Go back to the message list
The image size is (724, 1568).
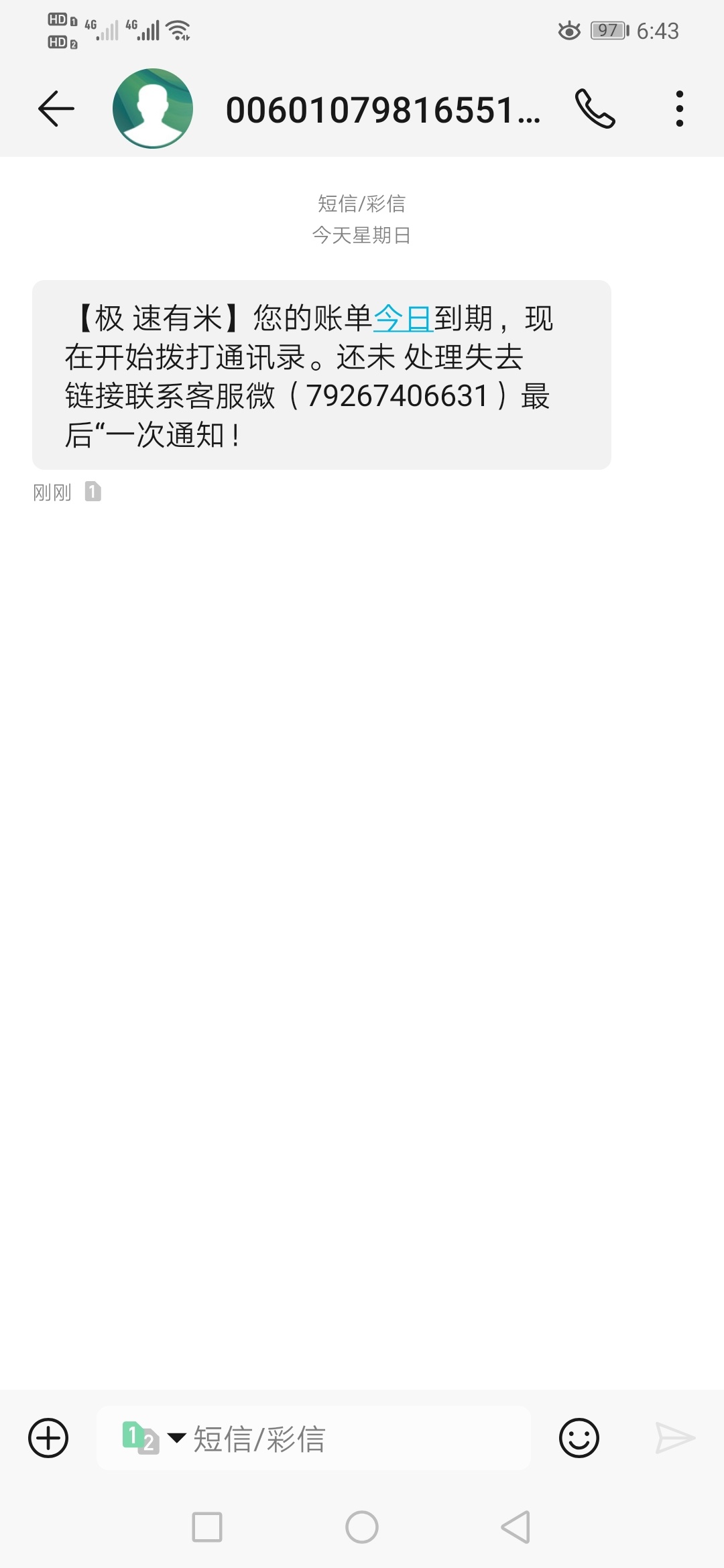(x=56, y=109)
